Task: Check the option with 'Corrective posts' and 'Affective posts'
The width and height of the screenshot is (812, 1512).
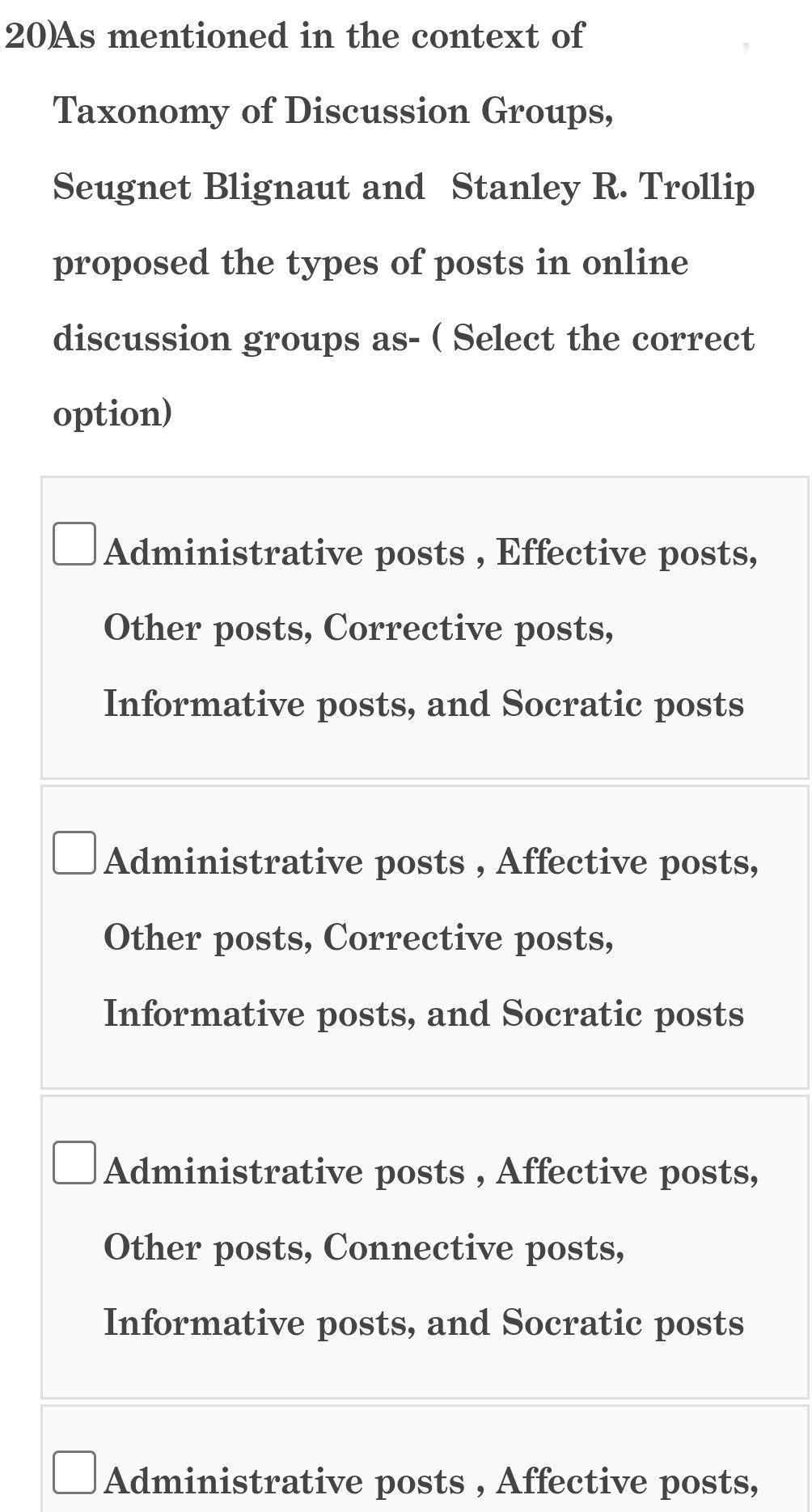Action: coord(76,854)
